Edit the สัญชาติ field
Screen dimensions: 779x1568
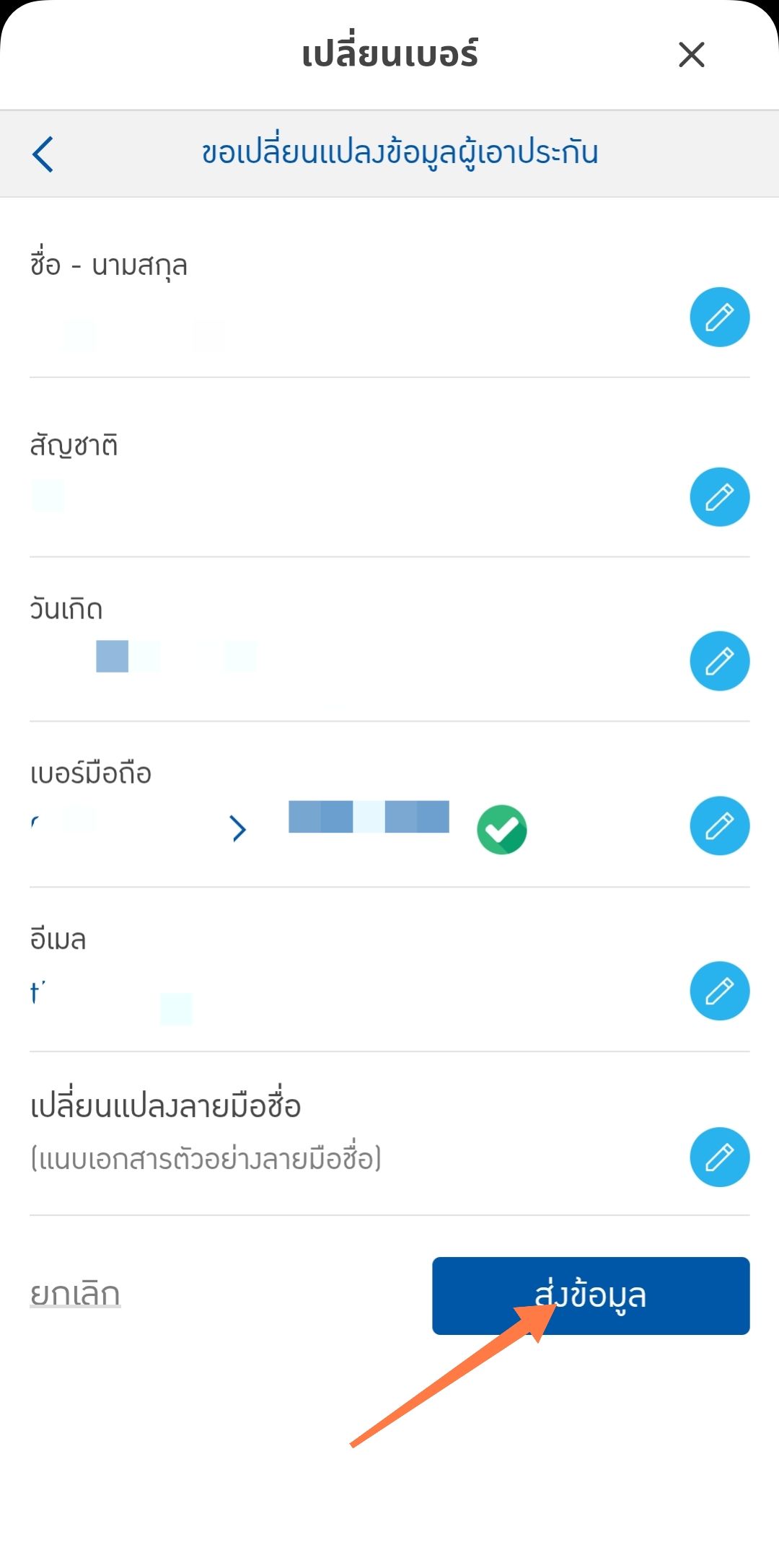(x=719, y=497)
